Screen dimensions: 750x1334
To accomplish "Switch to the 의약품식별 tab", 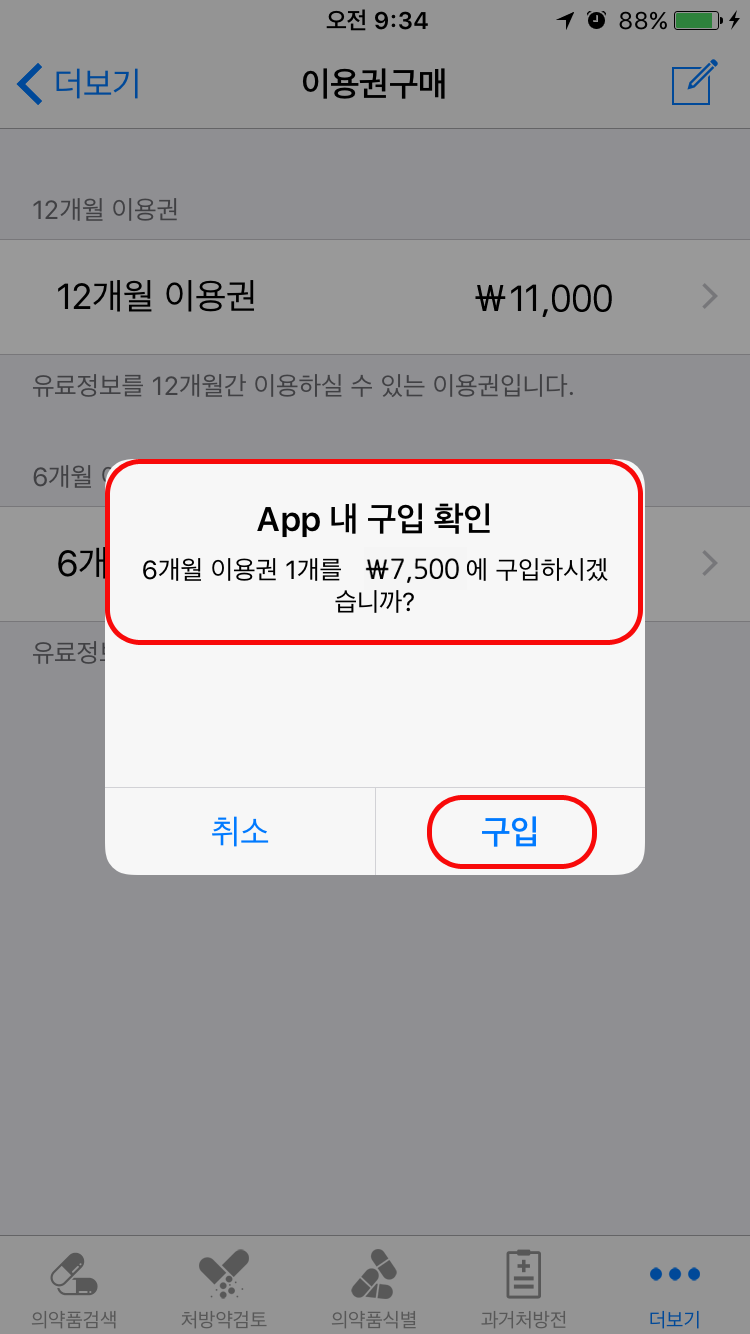I will (375, 1287).
